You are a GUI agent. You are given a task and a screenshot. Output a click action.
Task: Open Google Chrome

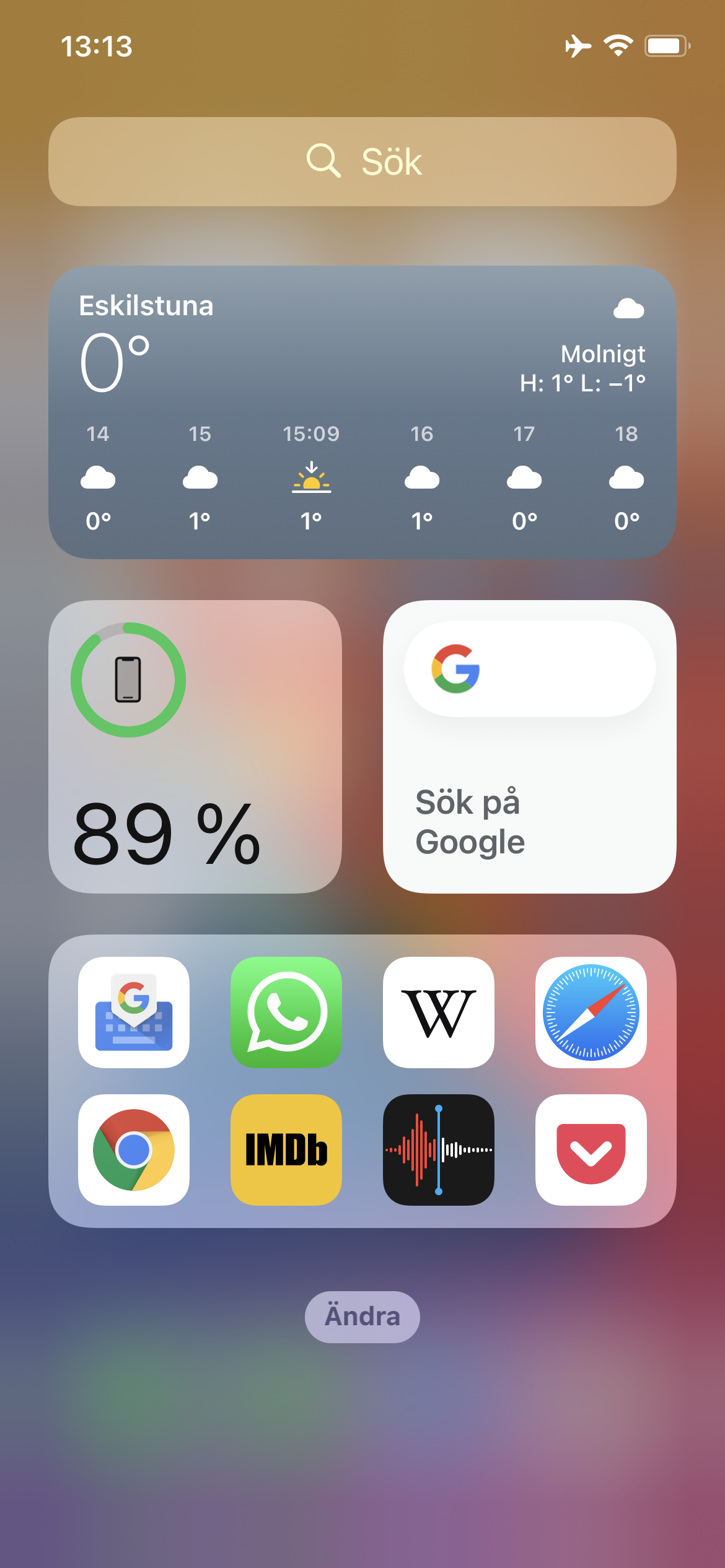134,1150
